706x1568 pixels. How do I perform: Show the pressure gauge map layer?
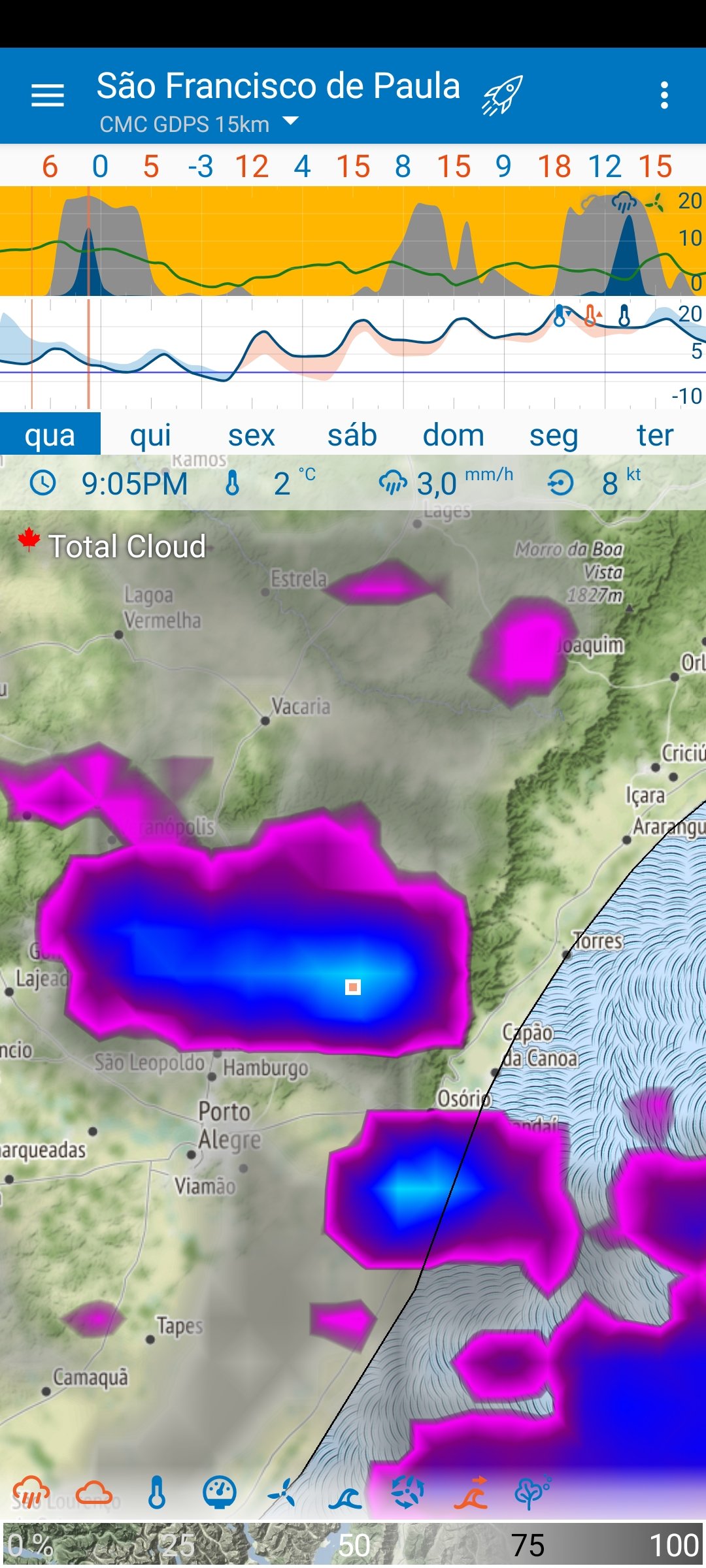(220, 1493)
